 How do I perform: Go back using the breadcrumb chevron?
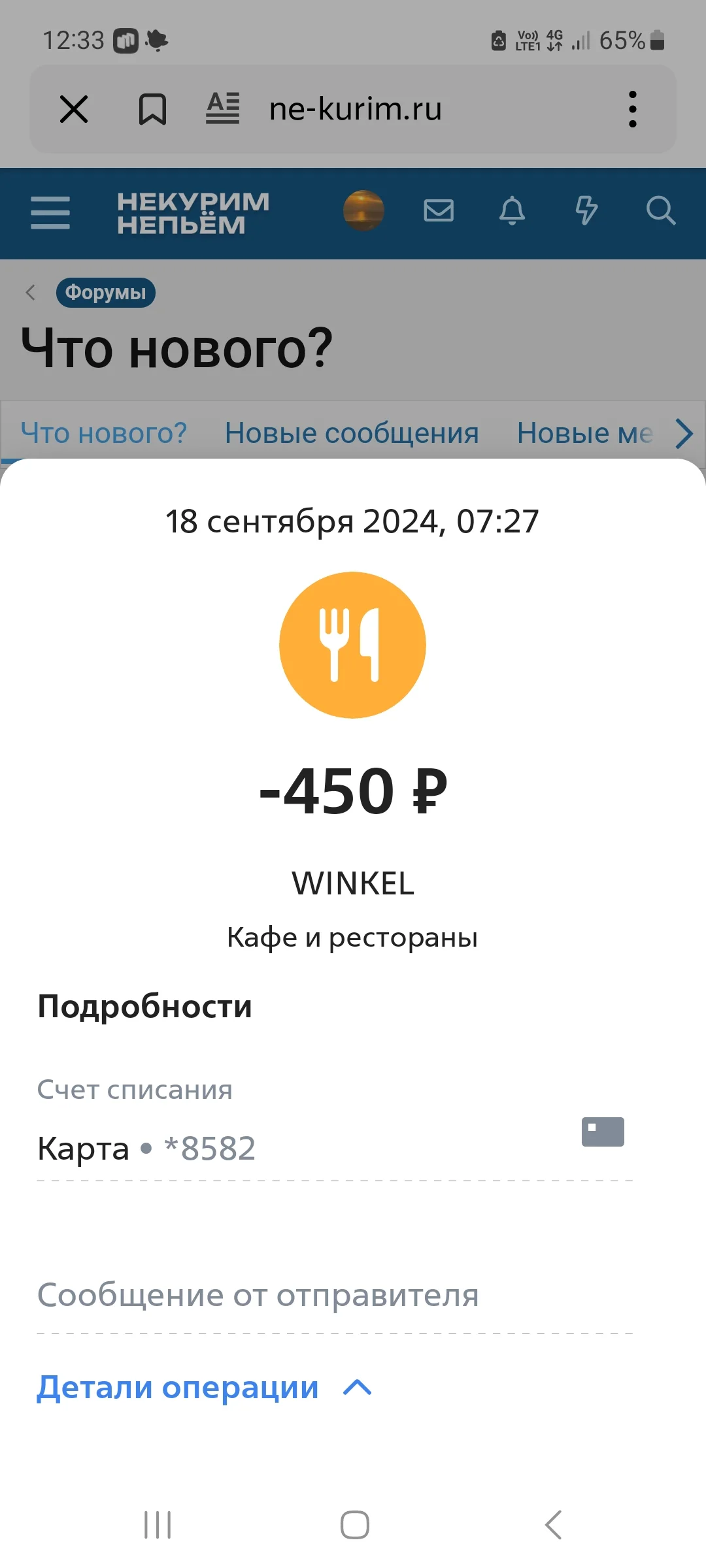31,293
